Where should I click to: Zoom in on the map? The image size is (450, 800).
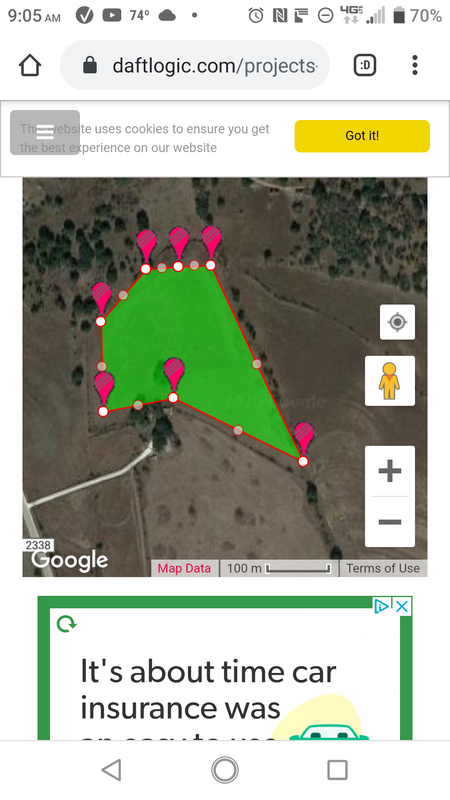point(390,470)
